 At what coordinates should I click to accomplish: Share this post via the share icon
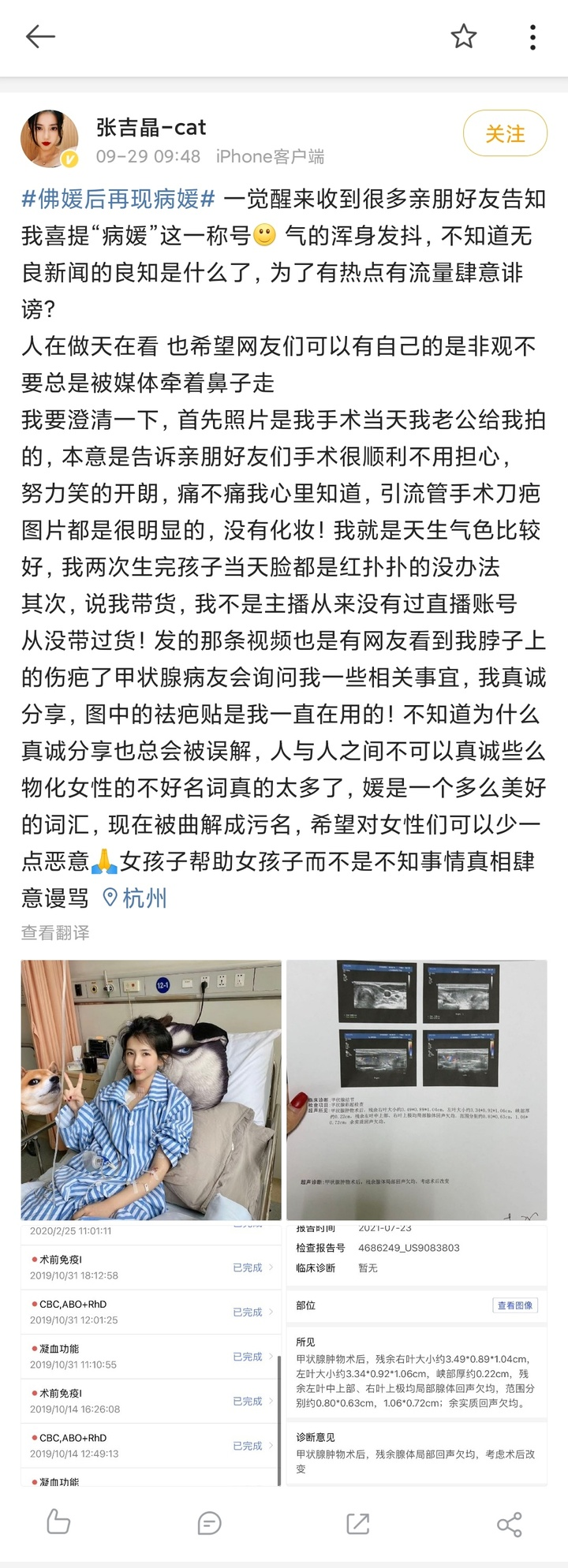coord(509,1523)
